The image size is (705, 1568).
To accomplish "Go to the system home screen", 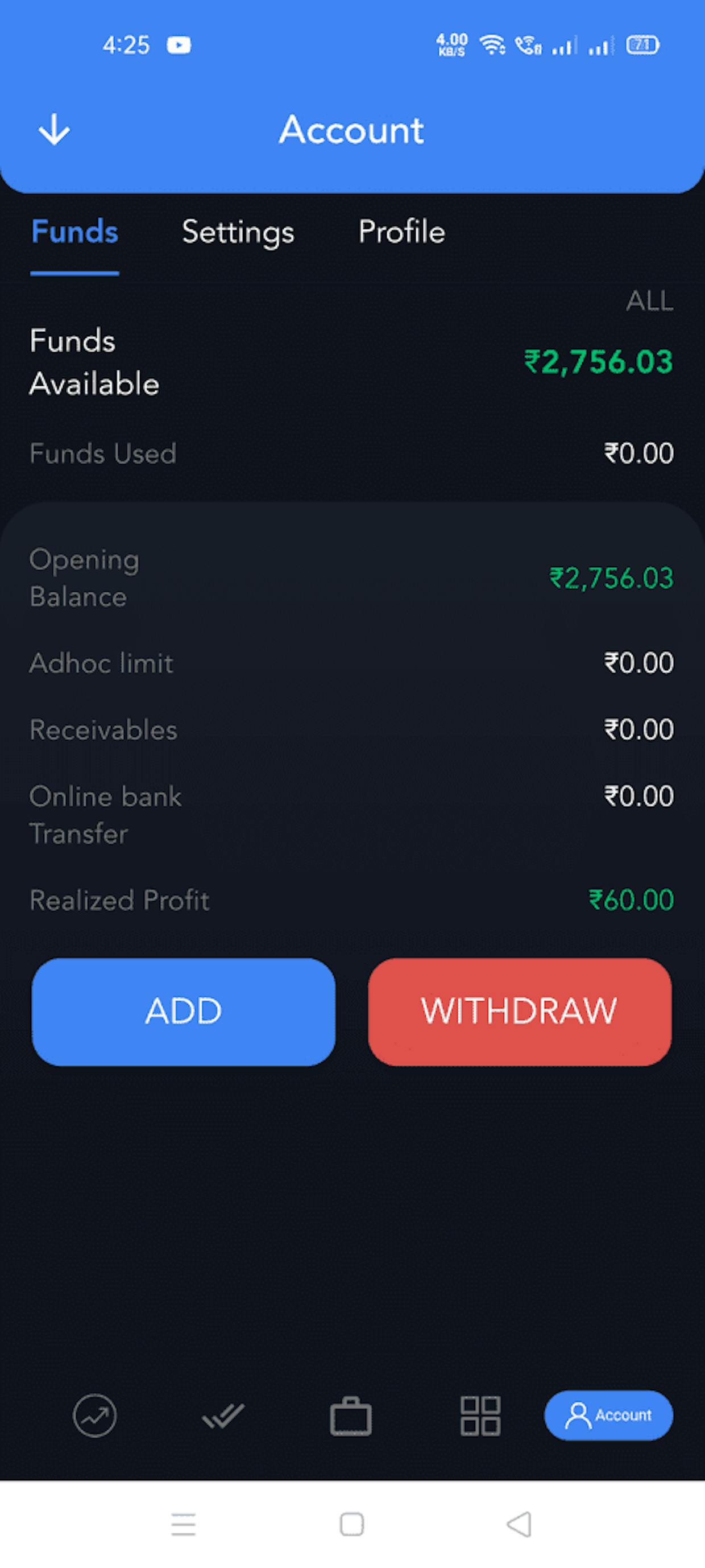I will click(x=351, y=1524).
